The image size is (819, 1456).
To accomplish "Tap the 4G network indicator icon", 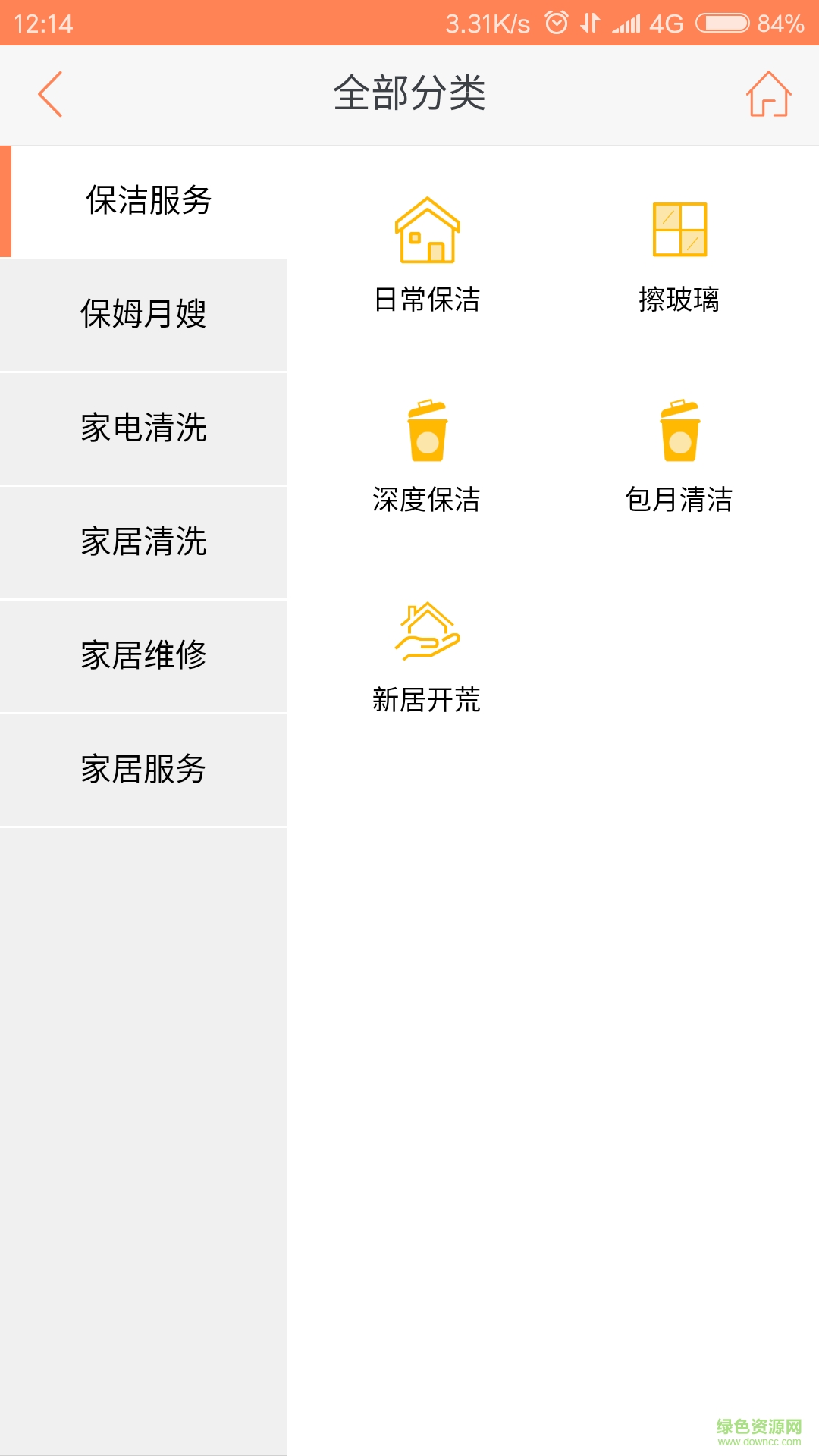I will [666, 23].
